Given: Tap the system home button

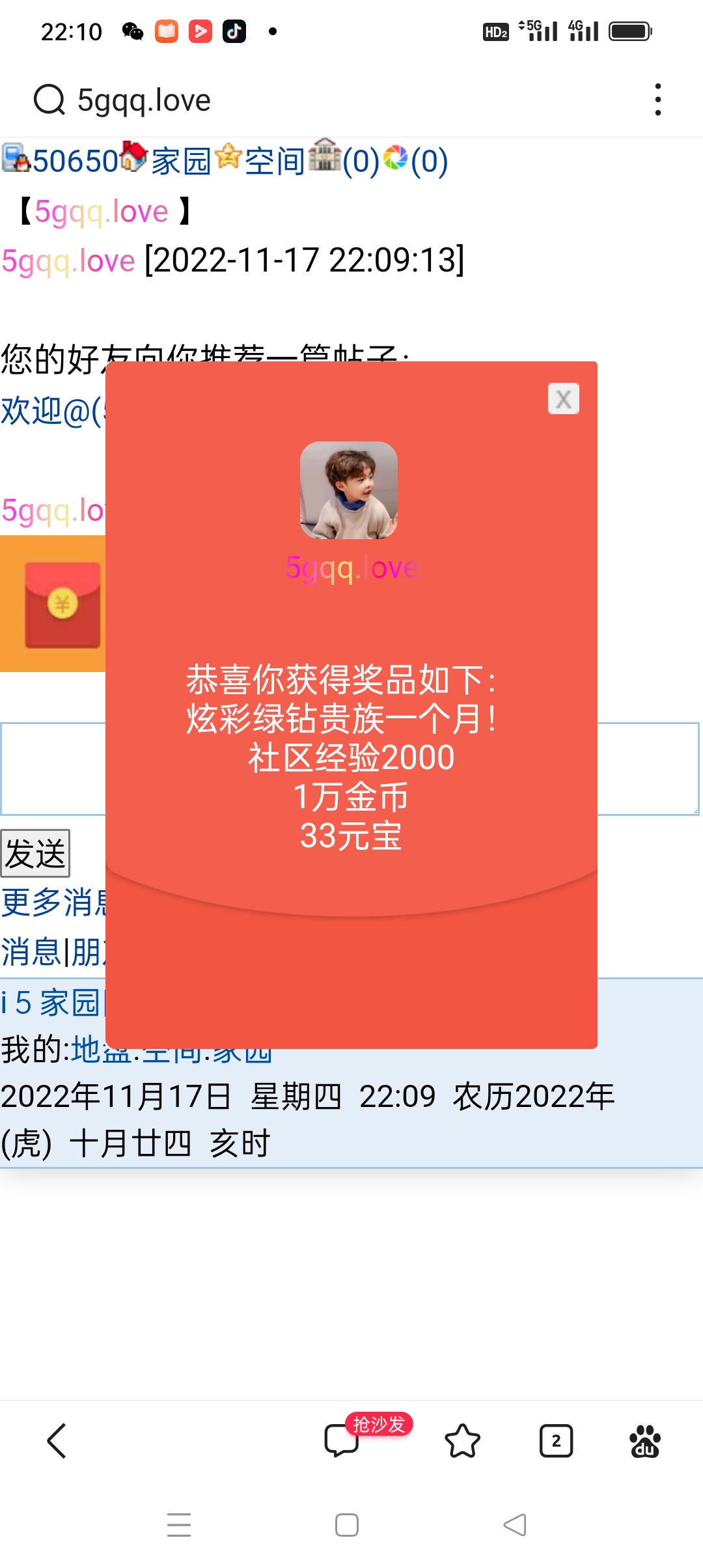Looking at the screenshot, I should 346,1525.
